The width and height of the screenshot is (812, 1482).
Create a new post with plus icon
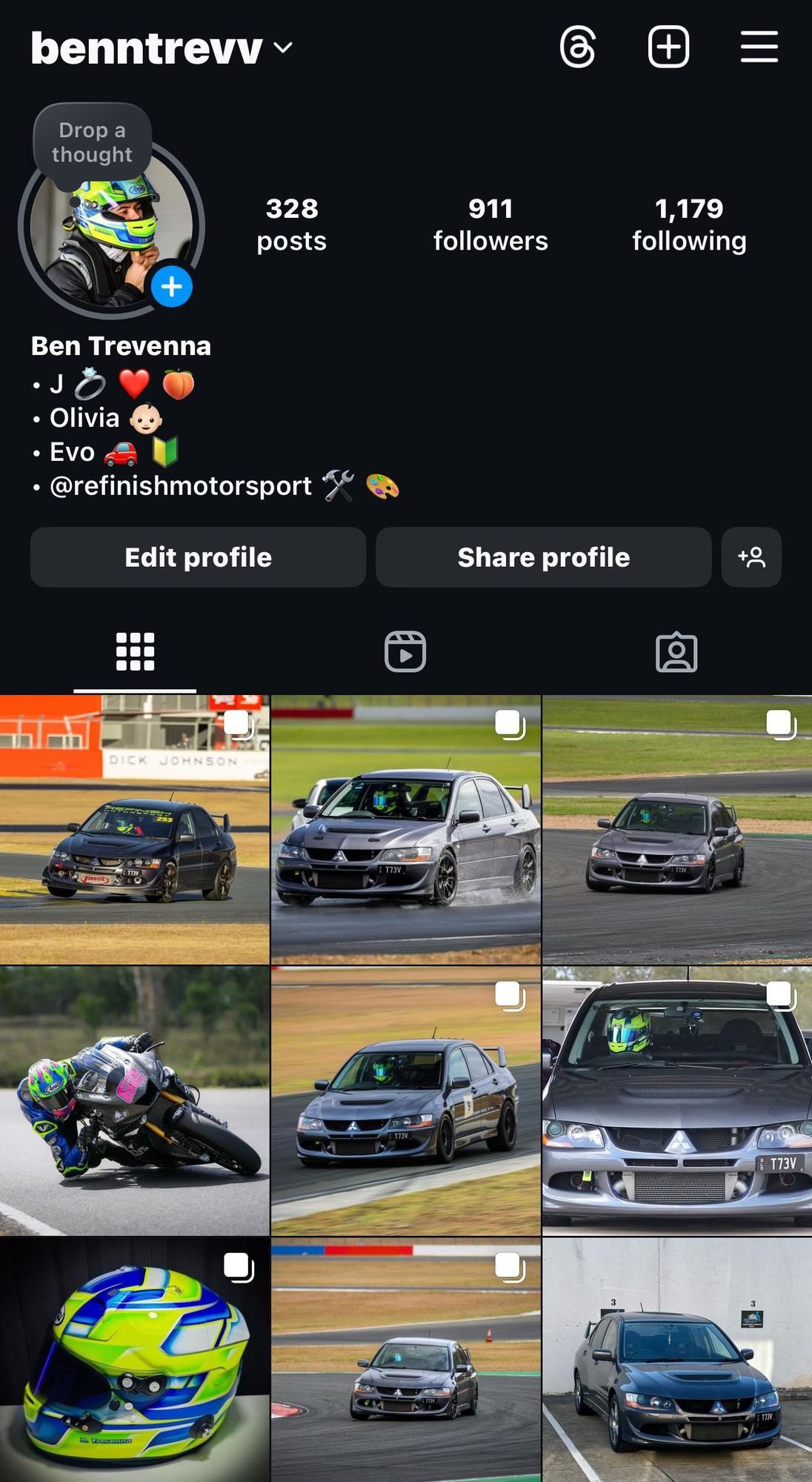pos(668,47)
